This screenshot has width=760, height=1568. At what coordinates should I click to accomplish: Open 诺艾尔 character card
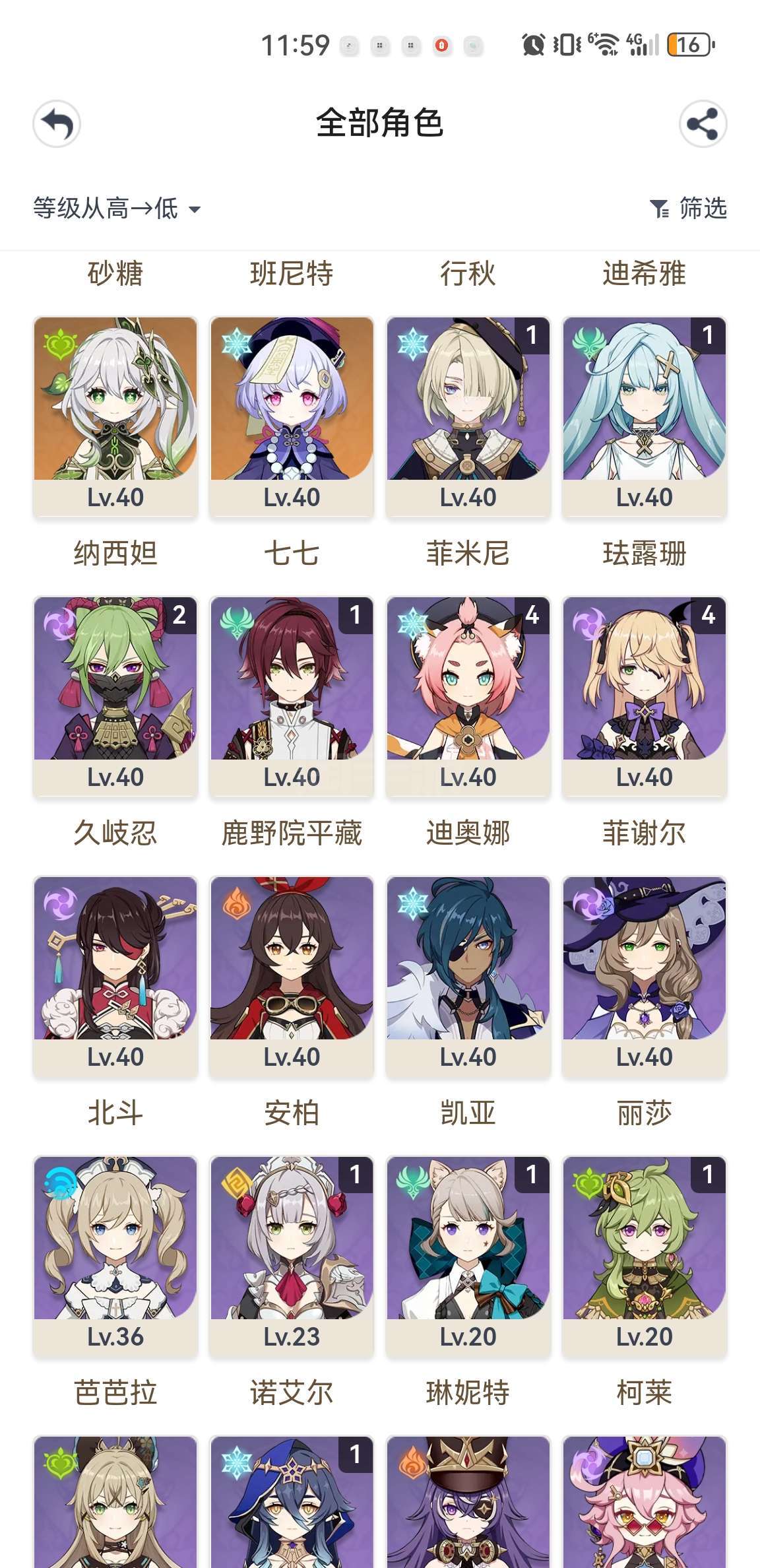click(x=292, y=1257)
